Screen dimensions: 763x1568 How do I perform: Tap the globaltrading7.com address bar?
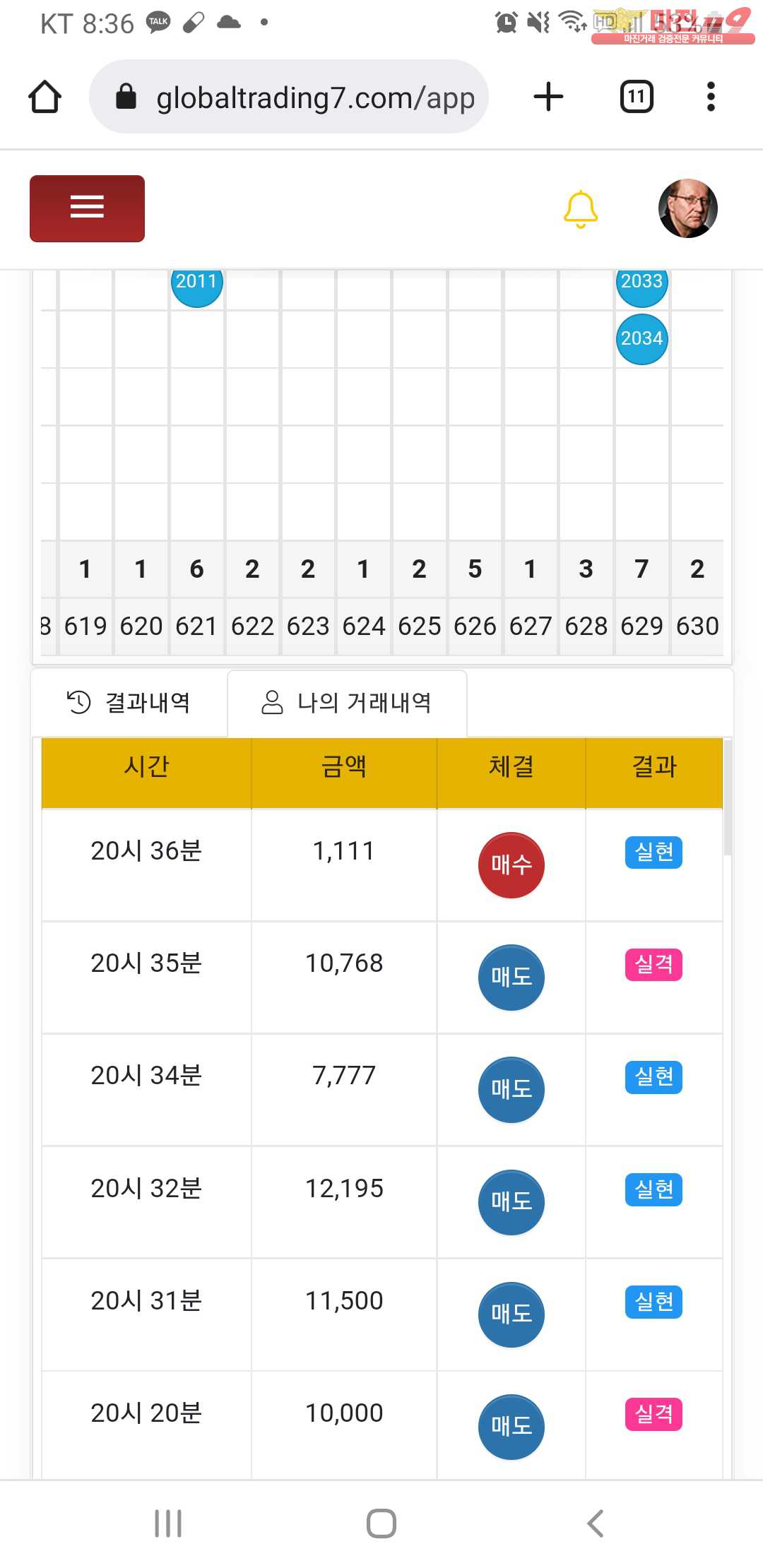point(289,97)
